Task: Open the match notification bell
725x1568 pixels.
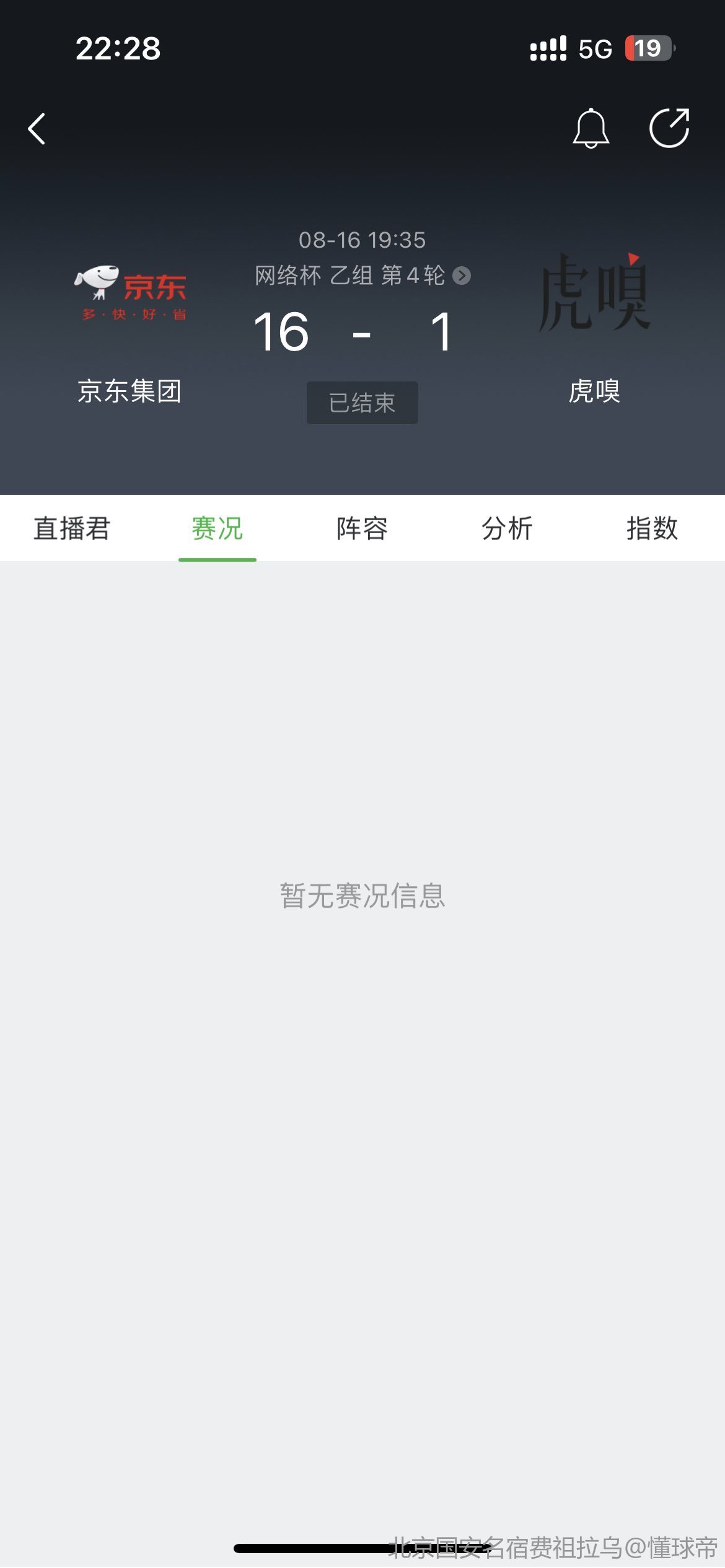Action: pos(591,128)
